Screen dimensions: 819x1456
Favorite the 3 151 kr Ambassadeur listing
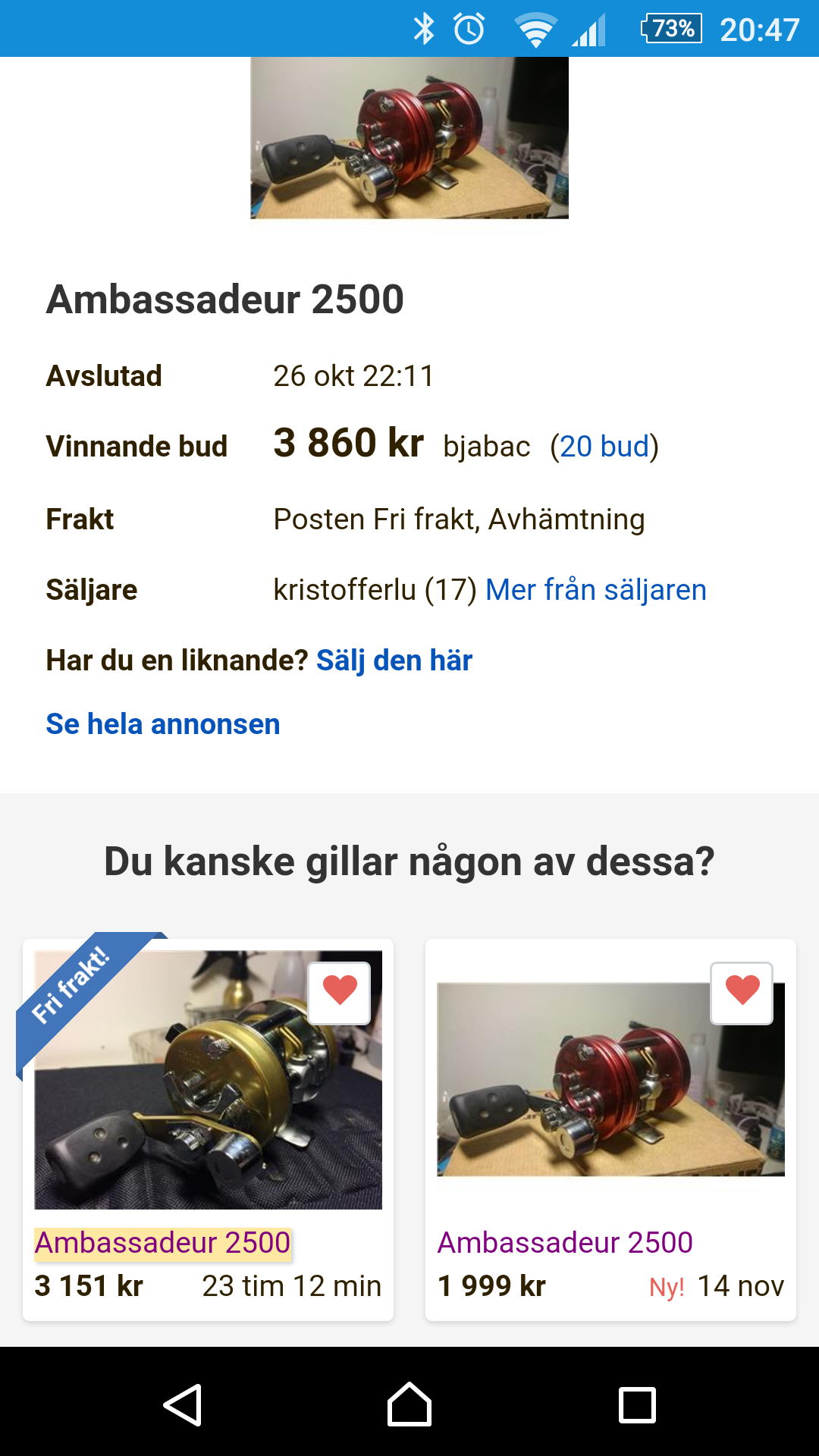(x=340, y=992)
